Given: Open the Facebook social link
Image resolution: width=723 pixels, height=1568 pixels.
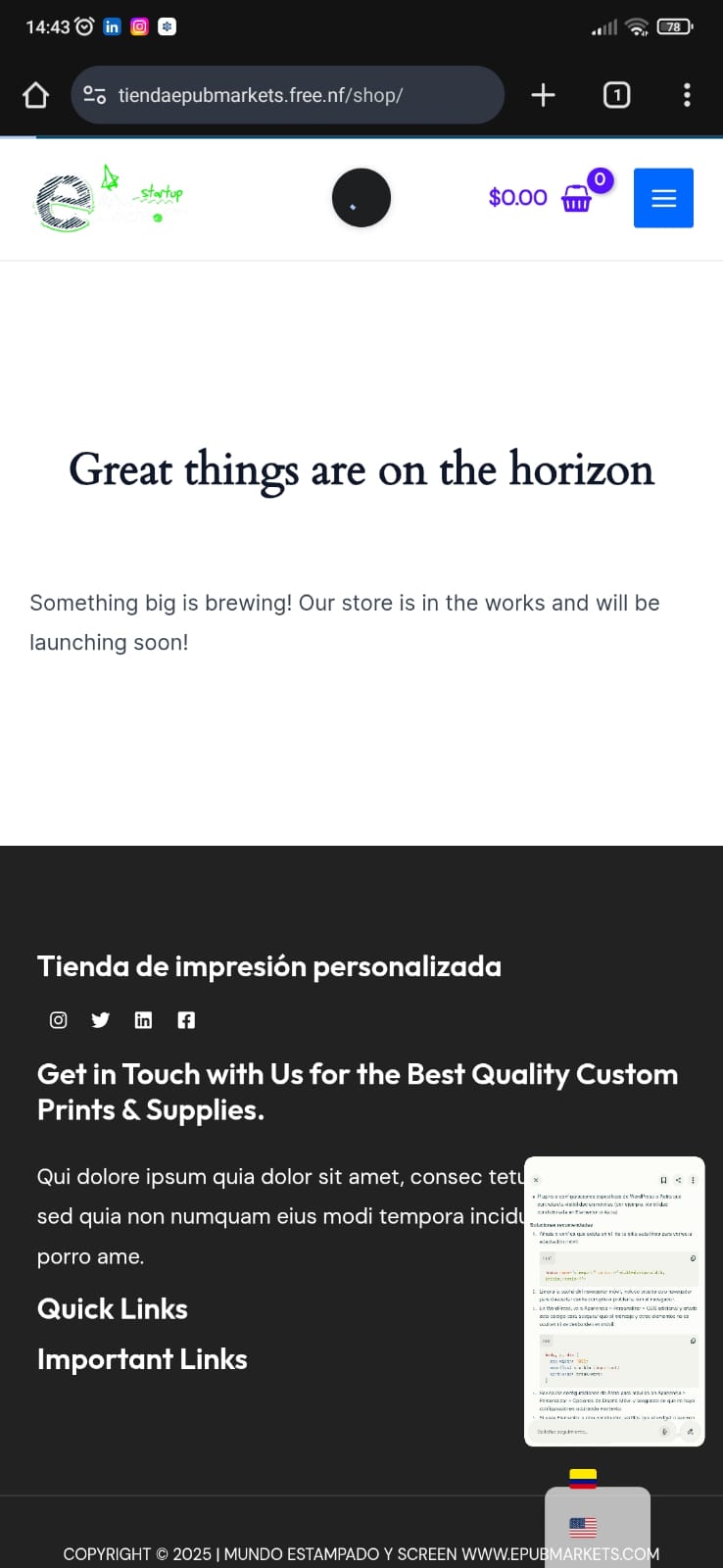Looking at the screenshot, I should (186, 1020).
